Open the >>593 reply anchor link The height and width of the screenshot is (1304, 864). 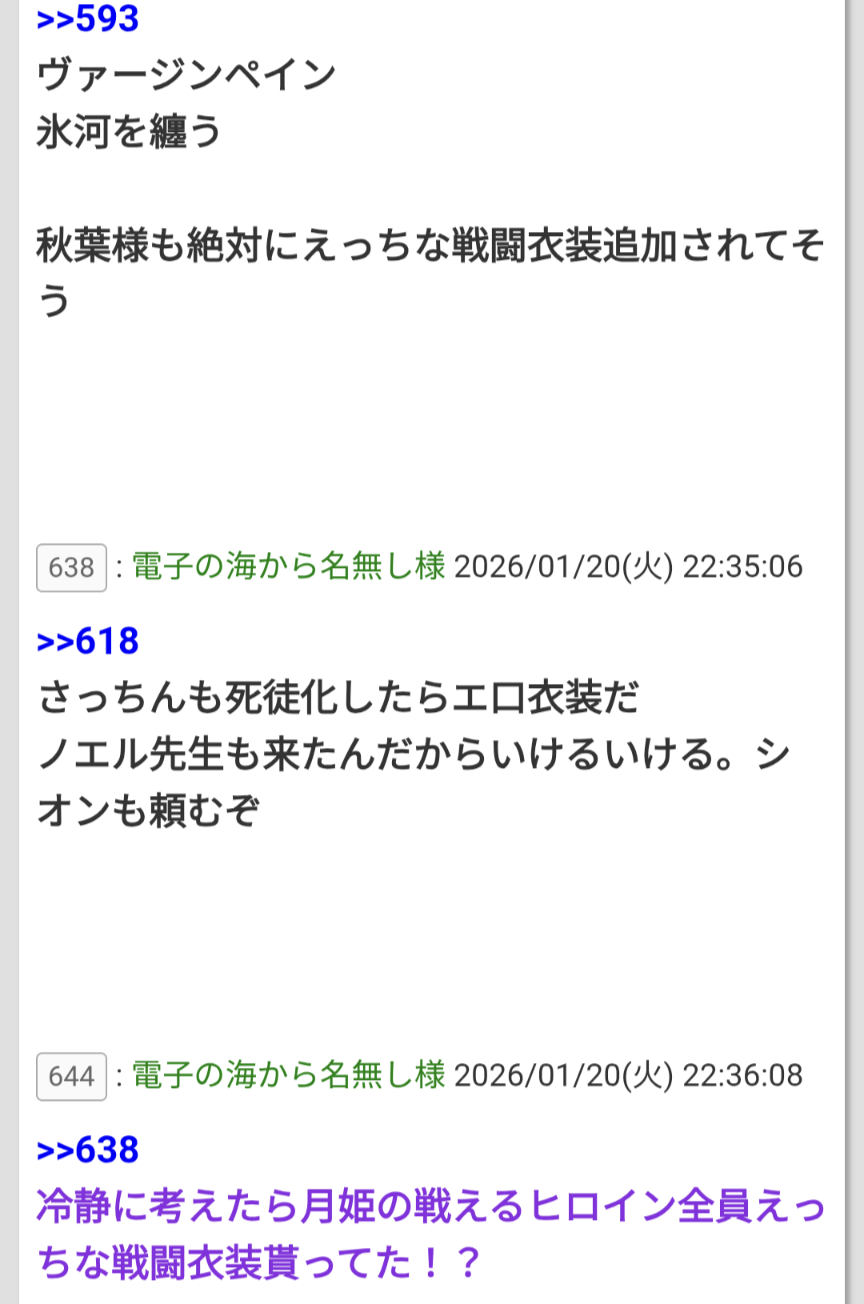coord(88,18)
